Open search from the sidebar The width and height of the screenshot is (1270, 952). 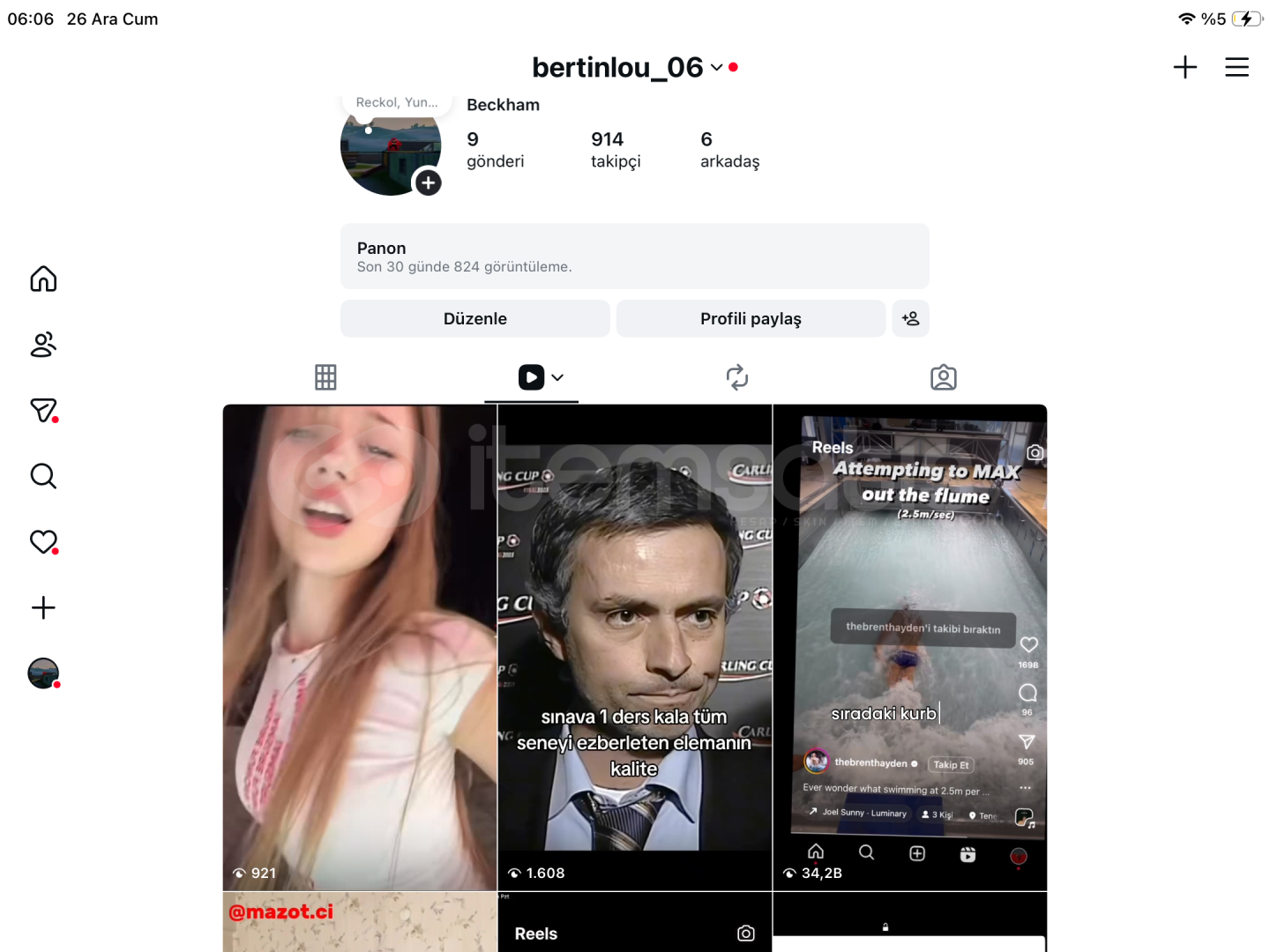43,476
